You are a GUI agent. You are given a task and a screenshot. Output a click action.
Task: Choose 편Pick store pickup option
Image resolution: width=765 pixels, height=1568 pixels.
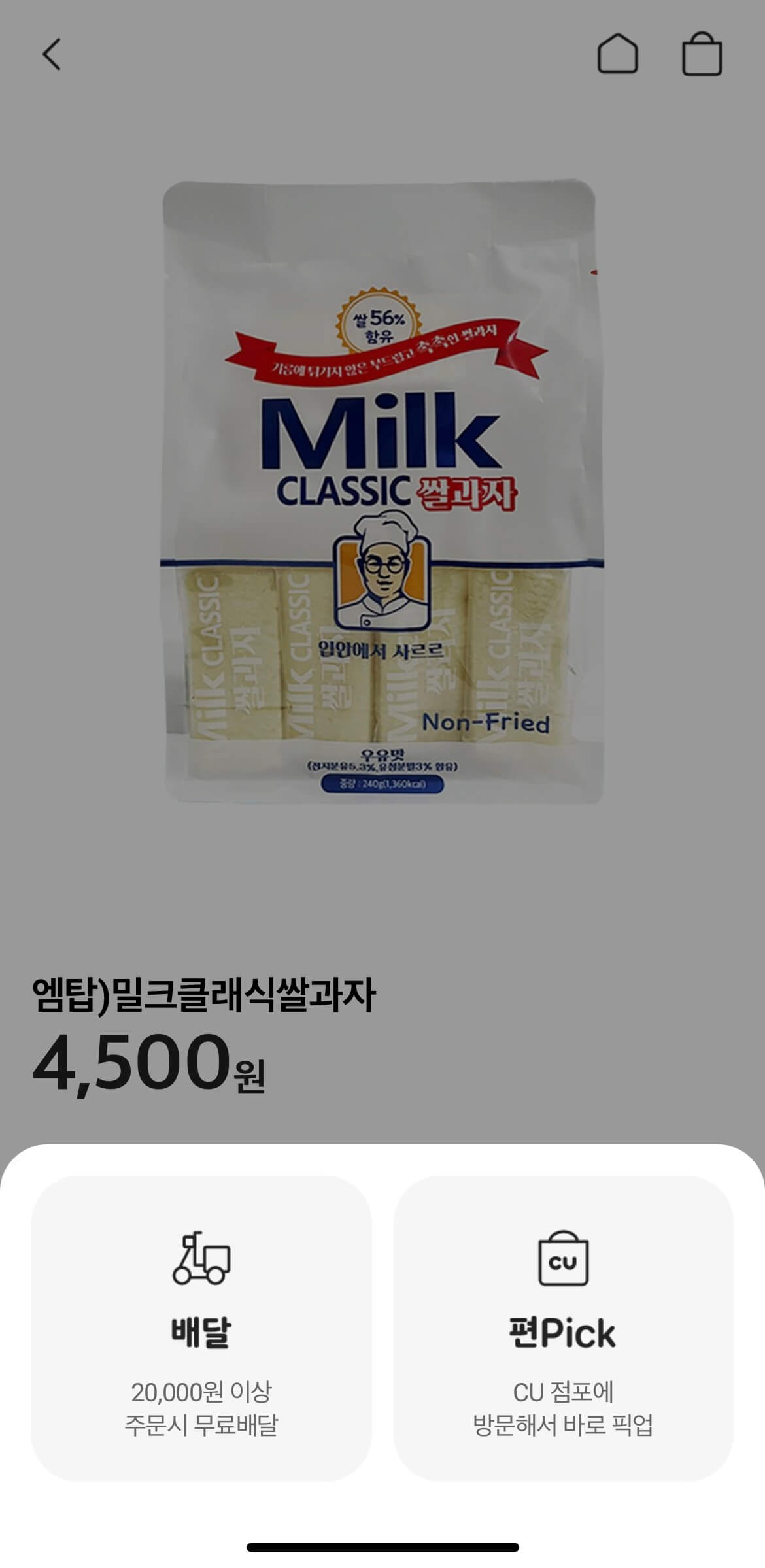(563, 1329)
